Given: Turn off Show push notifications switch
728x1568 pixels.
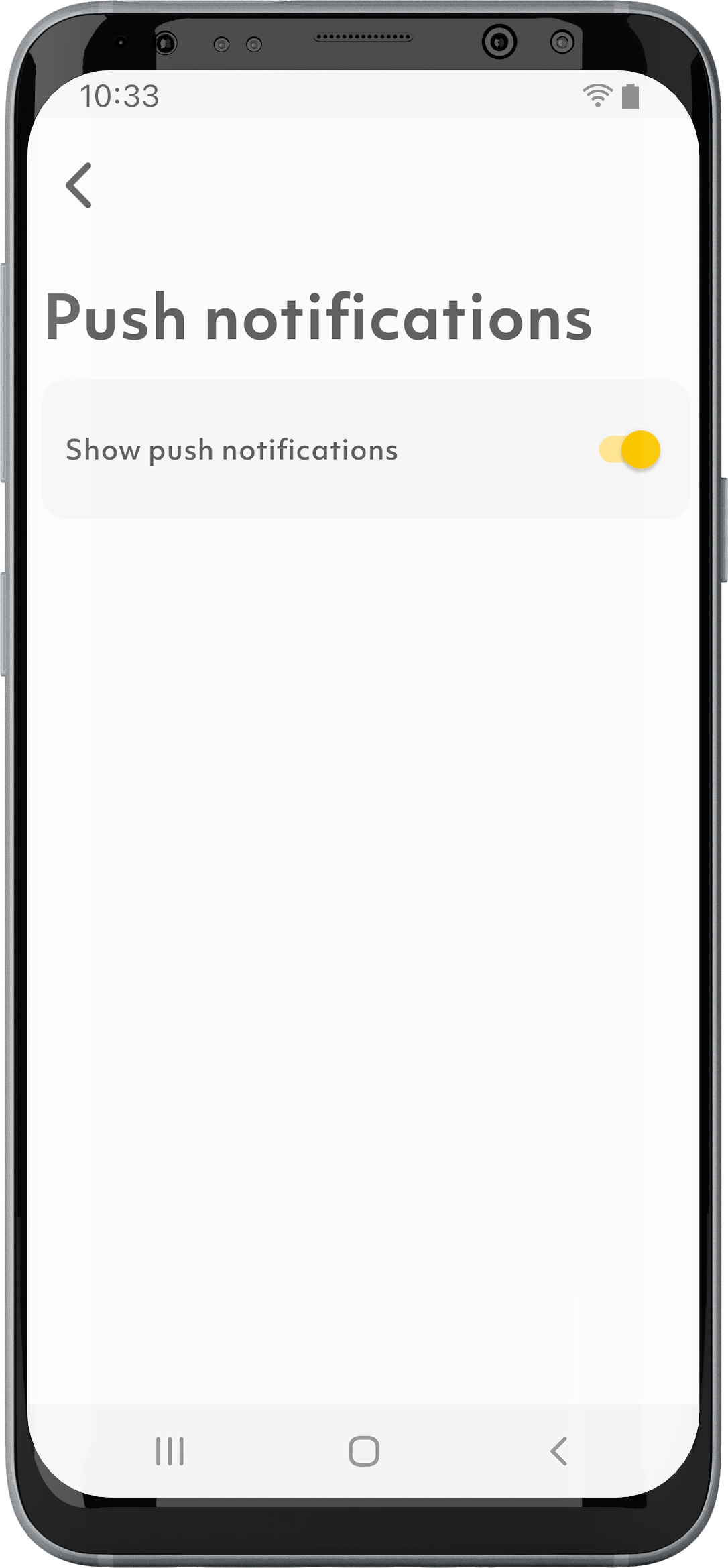Looking at the screenshot, I should coord(629,450).
